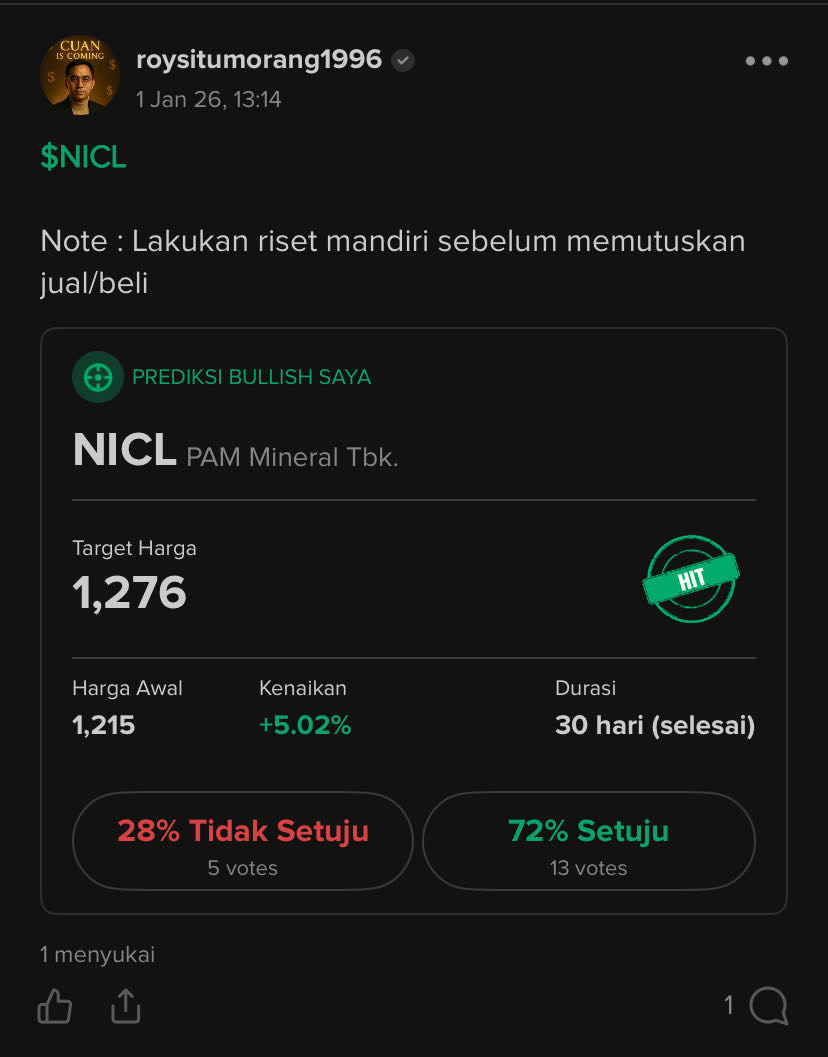This screenshot has height=1057, width=828.
Task: Click the green target prediction icon
Action: click(97, 377)
